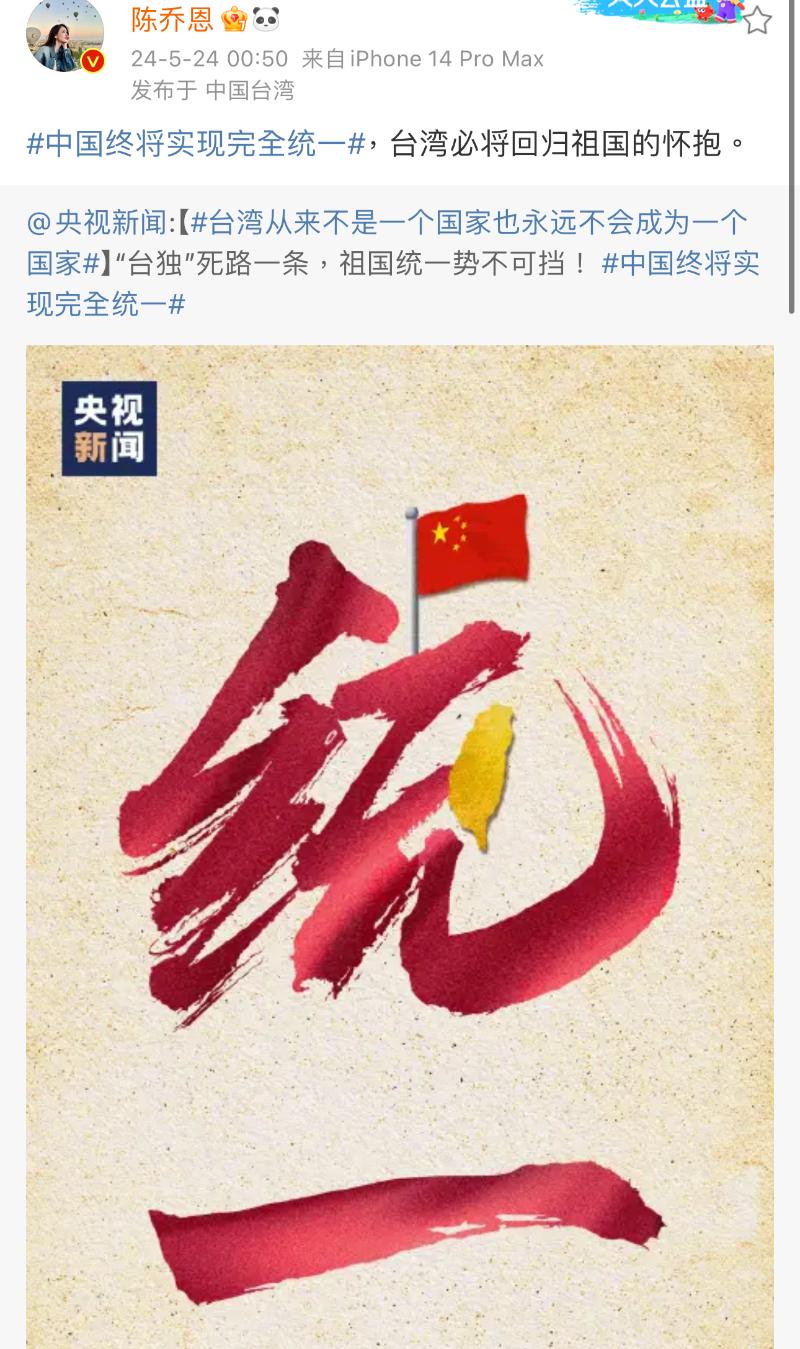This screenshot has height=1349, width=800.
Task: Favorite this post with the star icon
Action: tap(757, 21)
